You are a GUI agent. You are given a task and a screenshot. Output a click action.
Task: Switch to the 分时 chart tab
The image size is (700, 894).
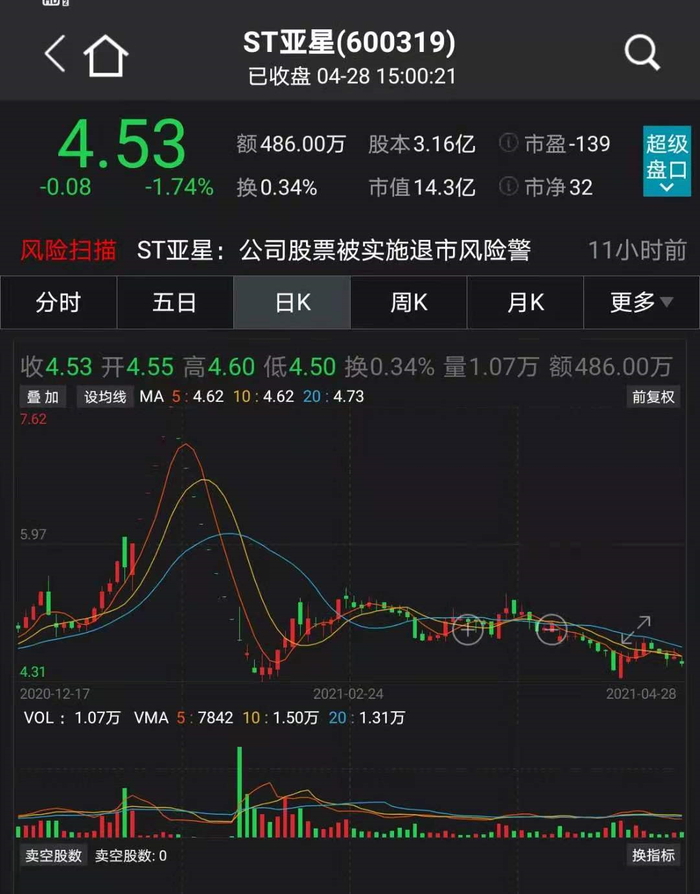(58, 303)
